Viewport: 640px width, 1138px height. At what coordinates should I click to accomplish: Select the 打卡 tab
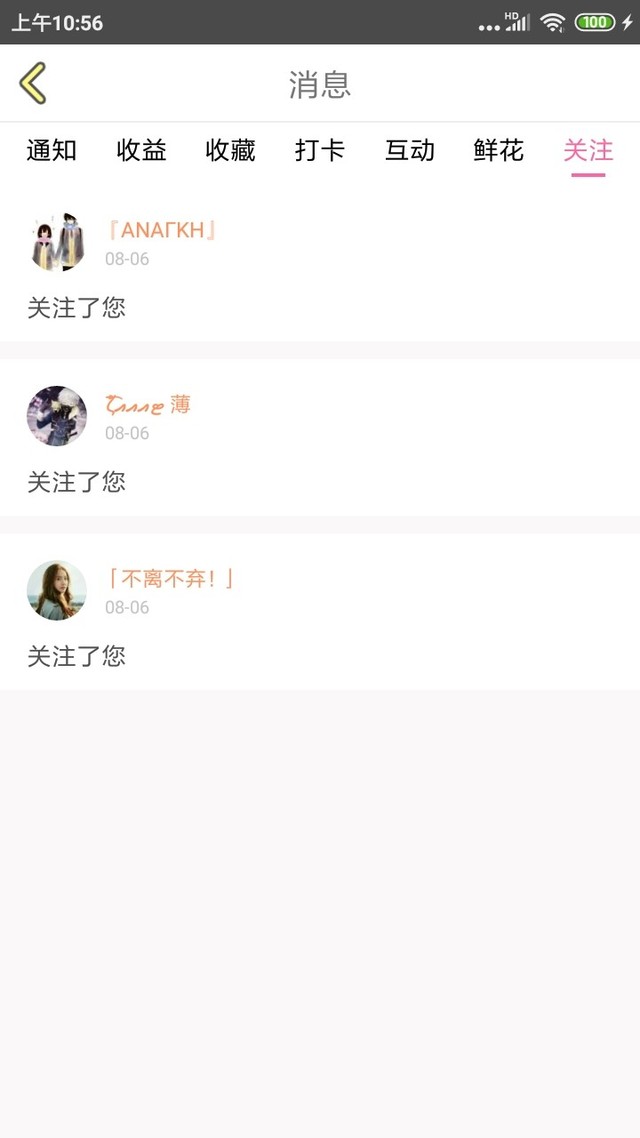tap(320, 151)
